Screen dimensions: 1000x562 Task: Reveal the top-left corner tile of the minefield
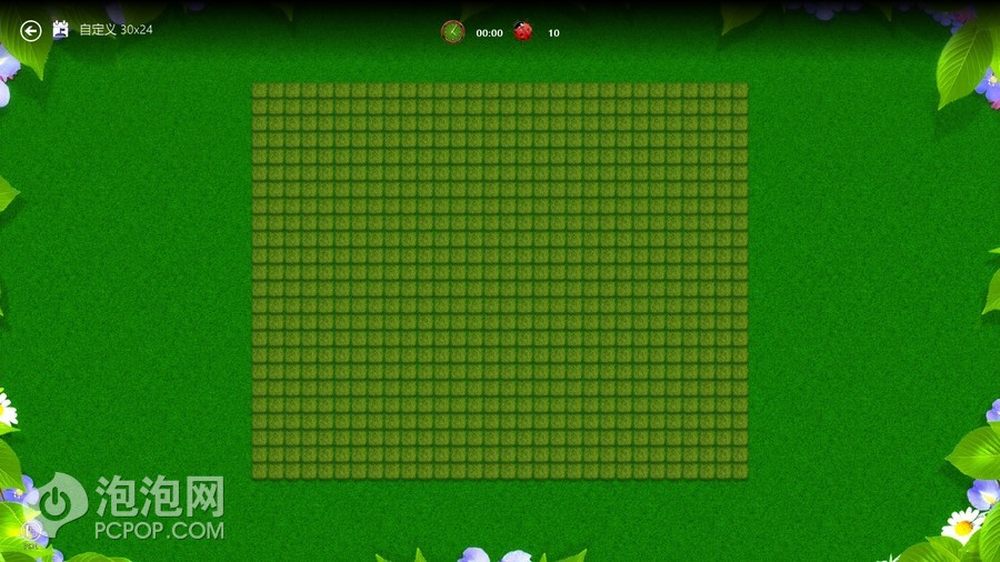(260, 91)
